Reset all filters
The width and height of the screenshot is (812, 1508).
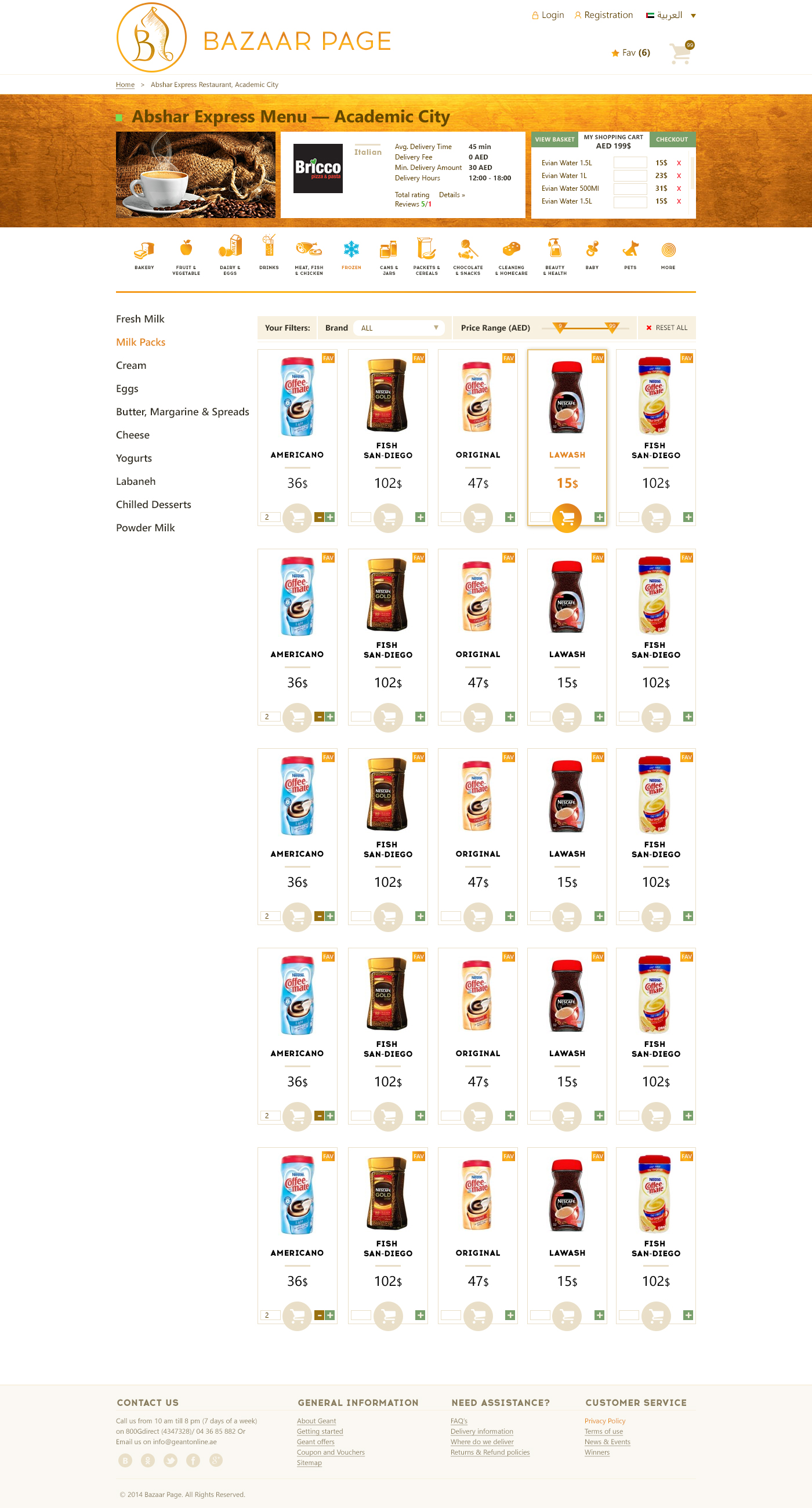[x=666, y=328]
